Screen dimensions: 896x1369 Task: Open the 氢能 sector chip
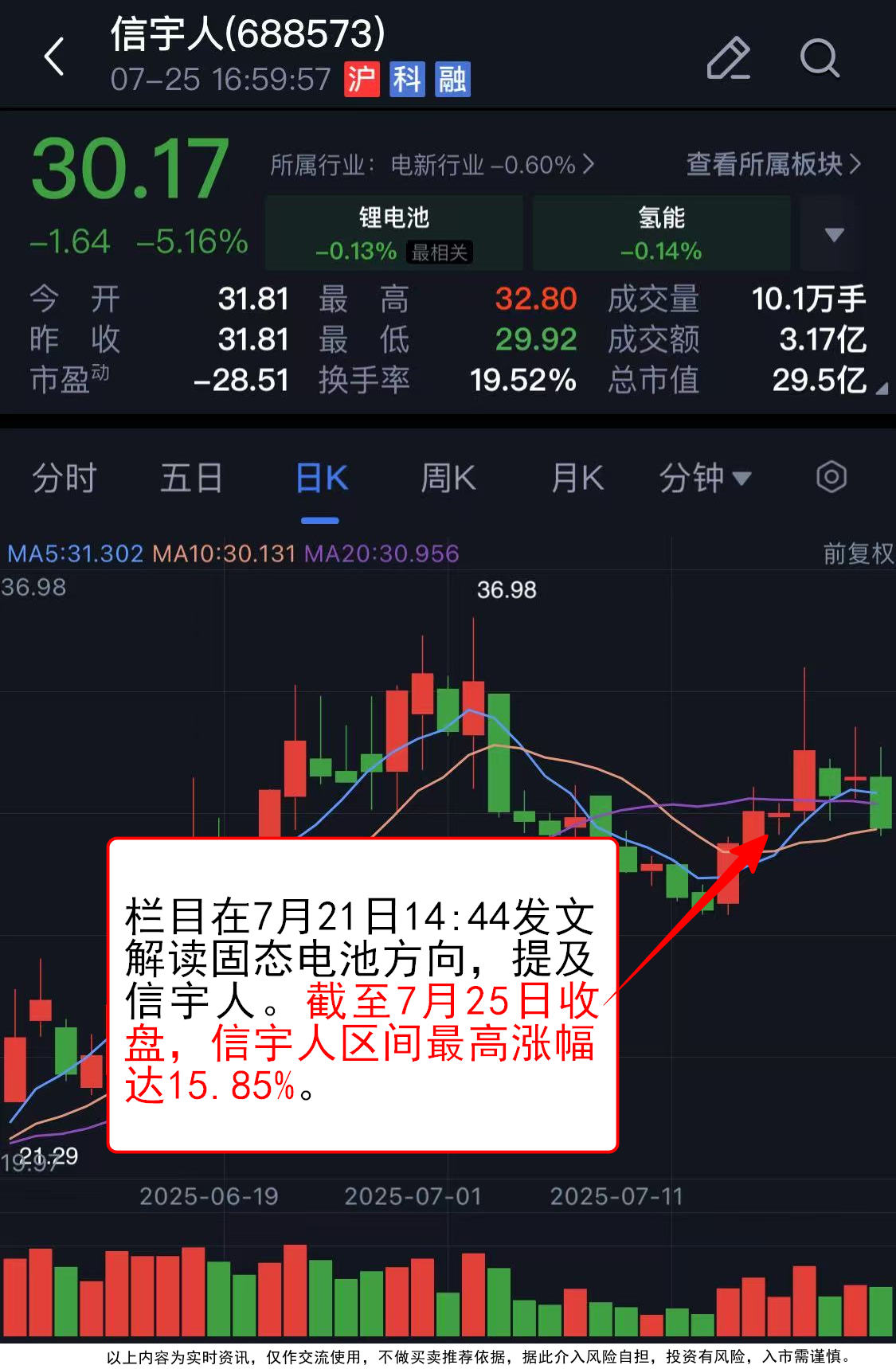click(661, 233)
